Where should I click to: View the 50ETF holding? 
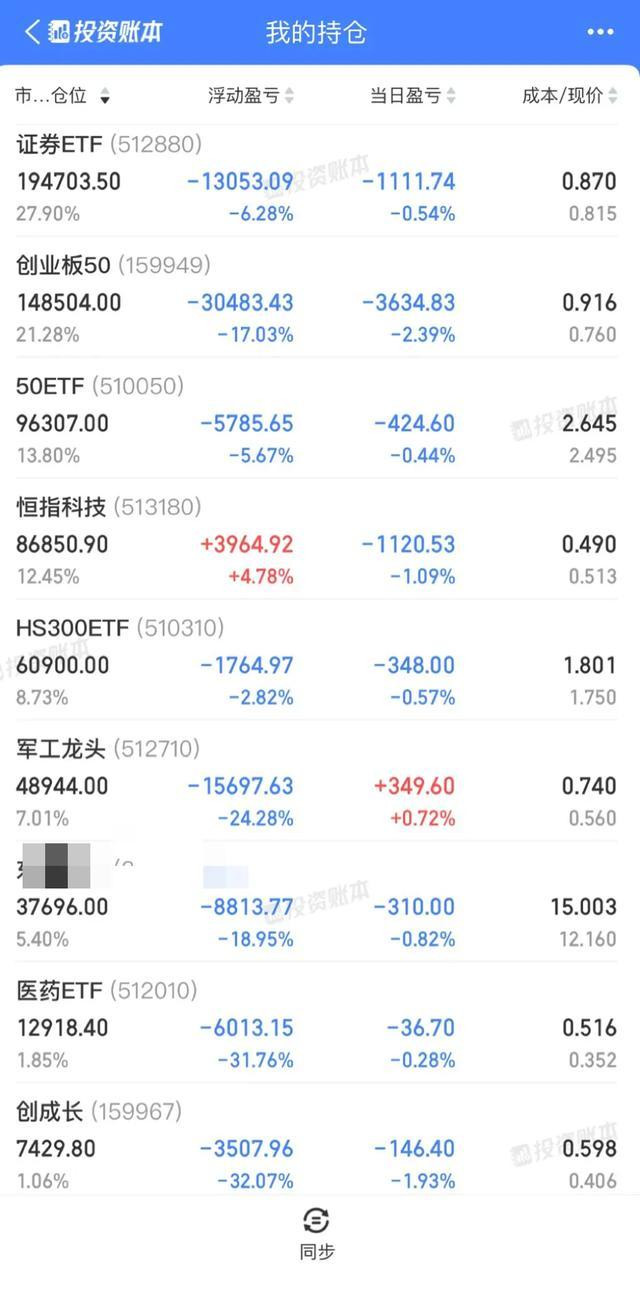click(320, 418)
